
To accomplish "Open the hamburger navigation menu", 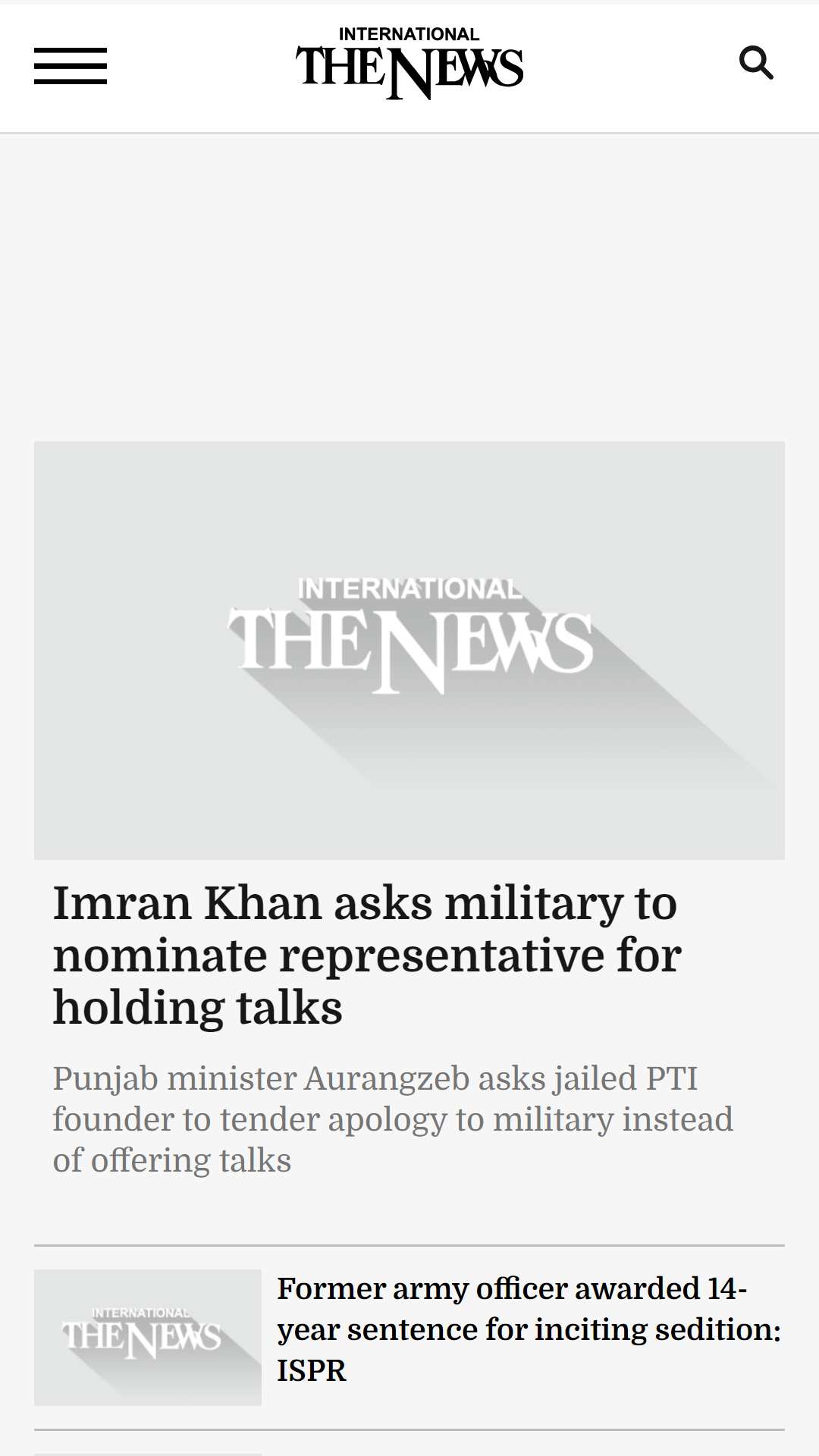I will click(x=71, y=66).
